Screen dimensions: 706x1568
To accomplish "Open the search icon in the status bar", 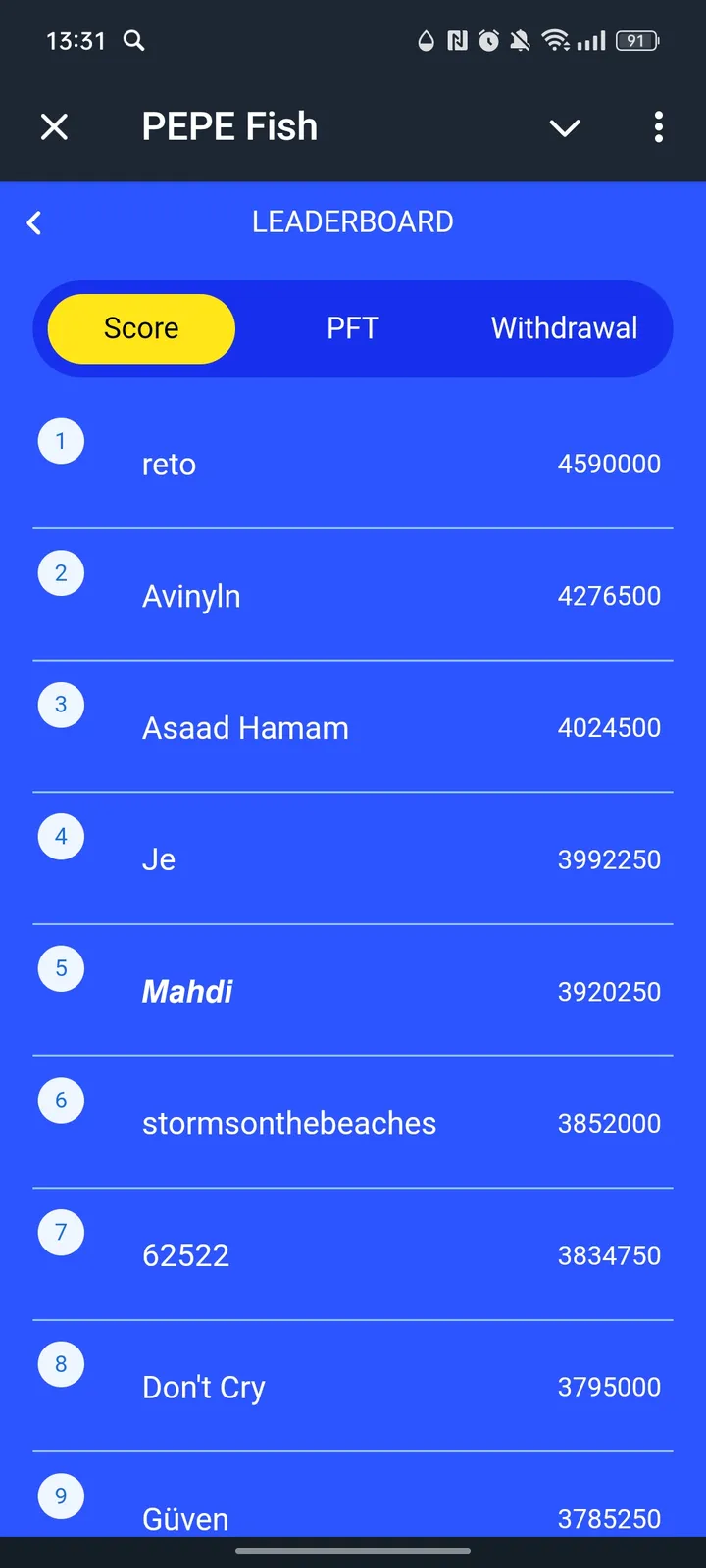I will (134, 41).
